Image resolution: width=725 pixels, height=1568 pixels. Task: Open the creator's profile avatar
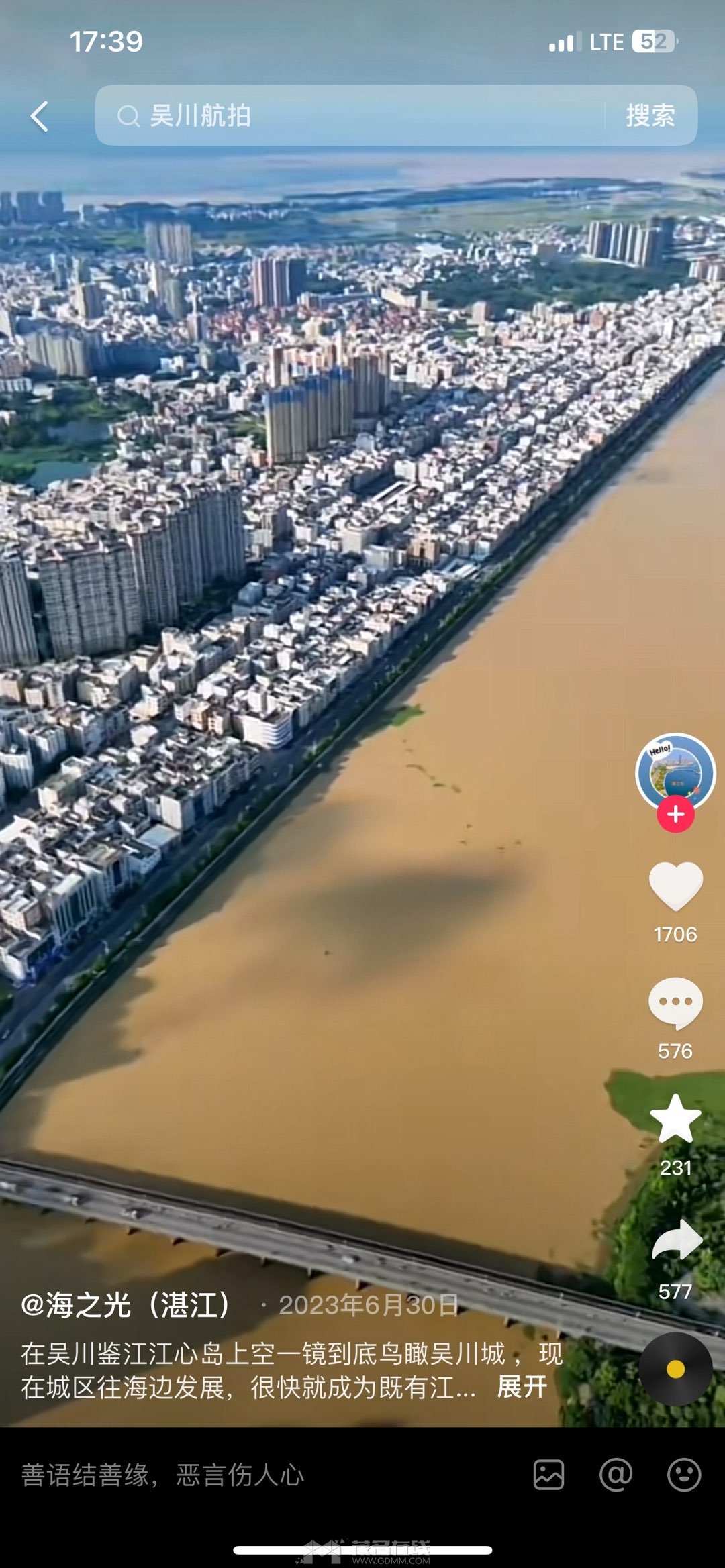[x=675, y=772]
